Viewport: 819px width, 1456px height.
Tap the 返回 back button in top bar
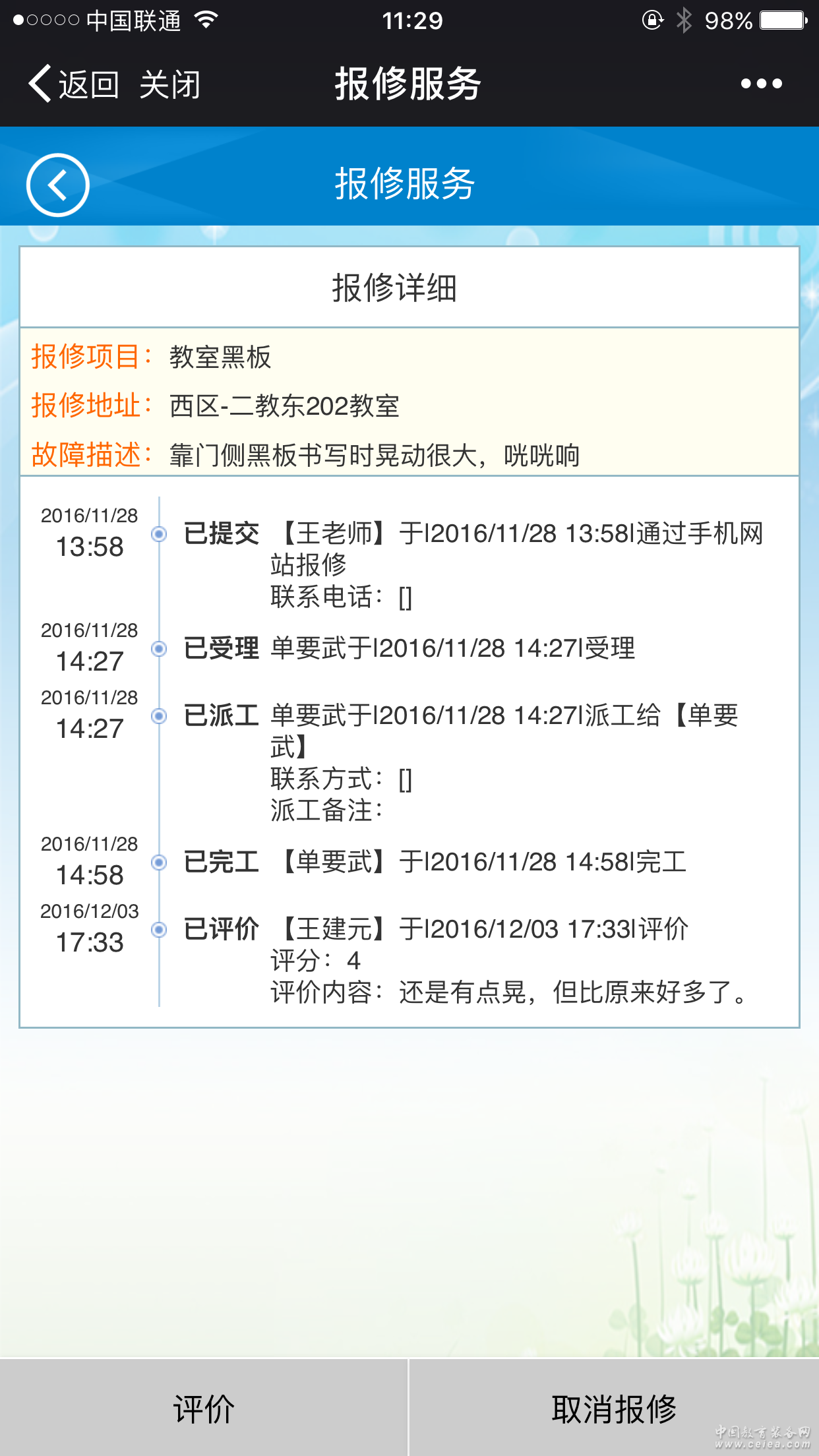(x=73, y=84)
